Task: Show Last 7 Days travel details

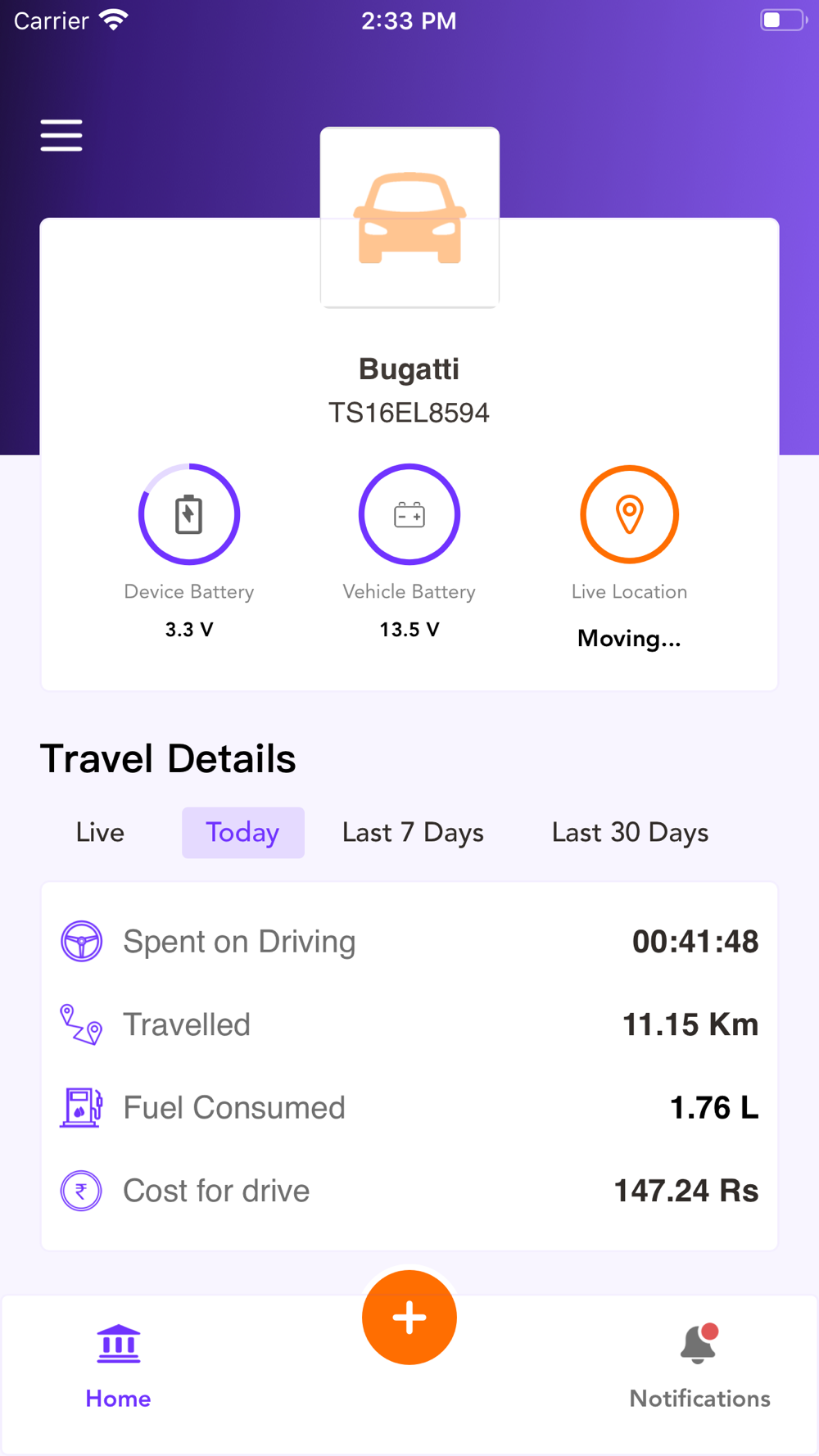Action: pos(413,833)
